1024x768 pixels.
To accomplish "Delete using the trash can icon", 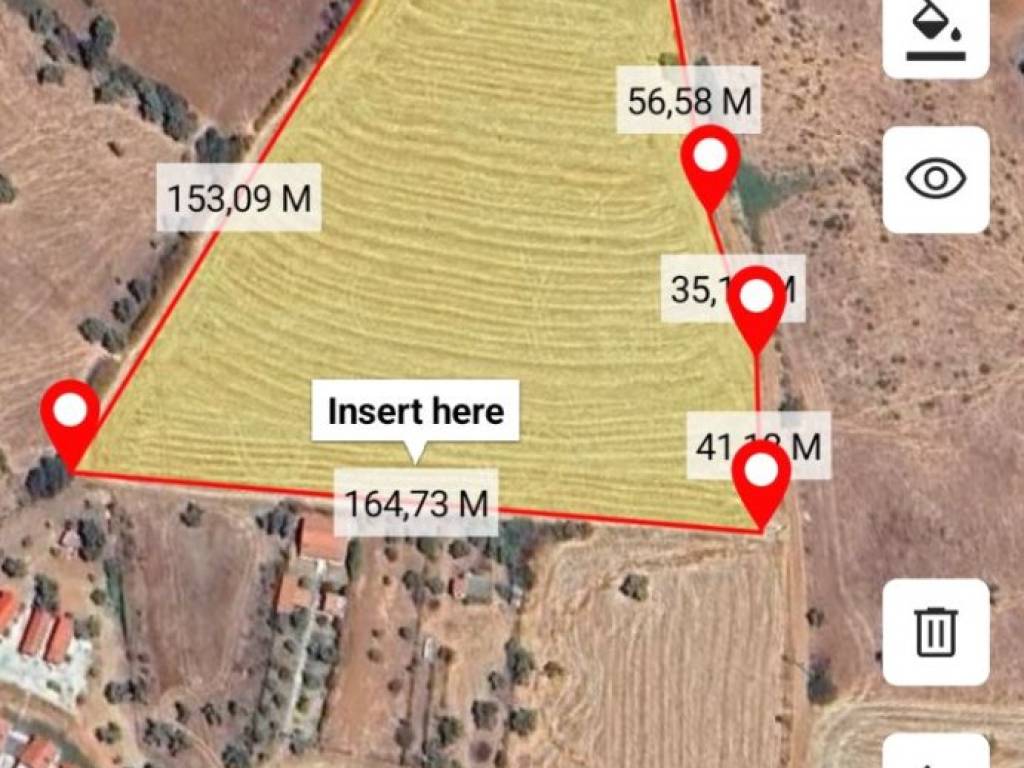I will (x=936, y=632).
